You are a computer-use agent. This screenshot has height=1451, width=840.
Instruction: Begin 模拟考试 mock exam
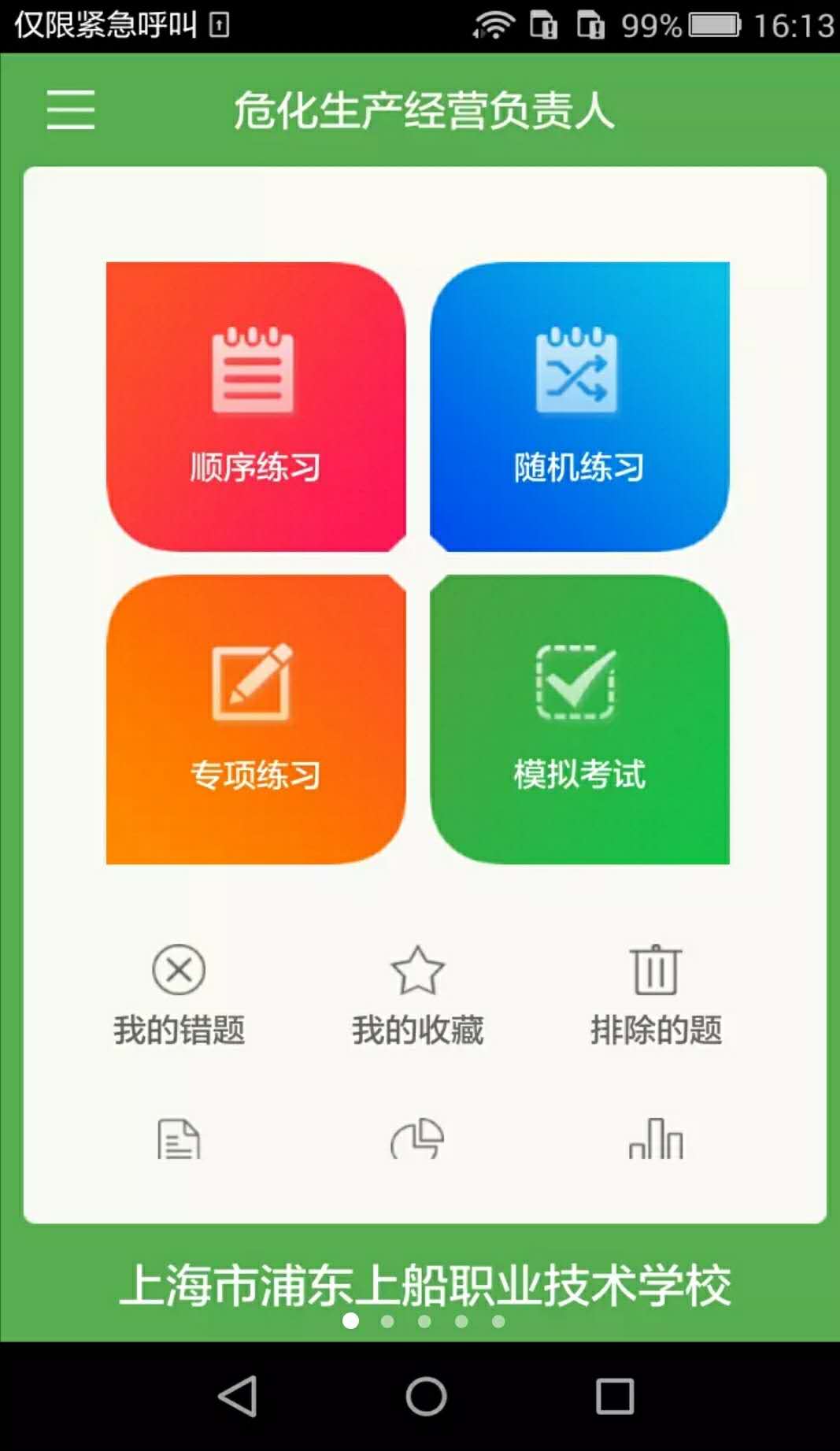(579, 719)
